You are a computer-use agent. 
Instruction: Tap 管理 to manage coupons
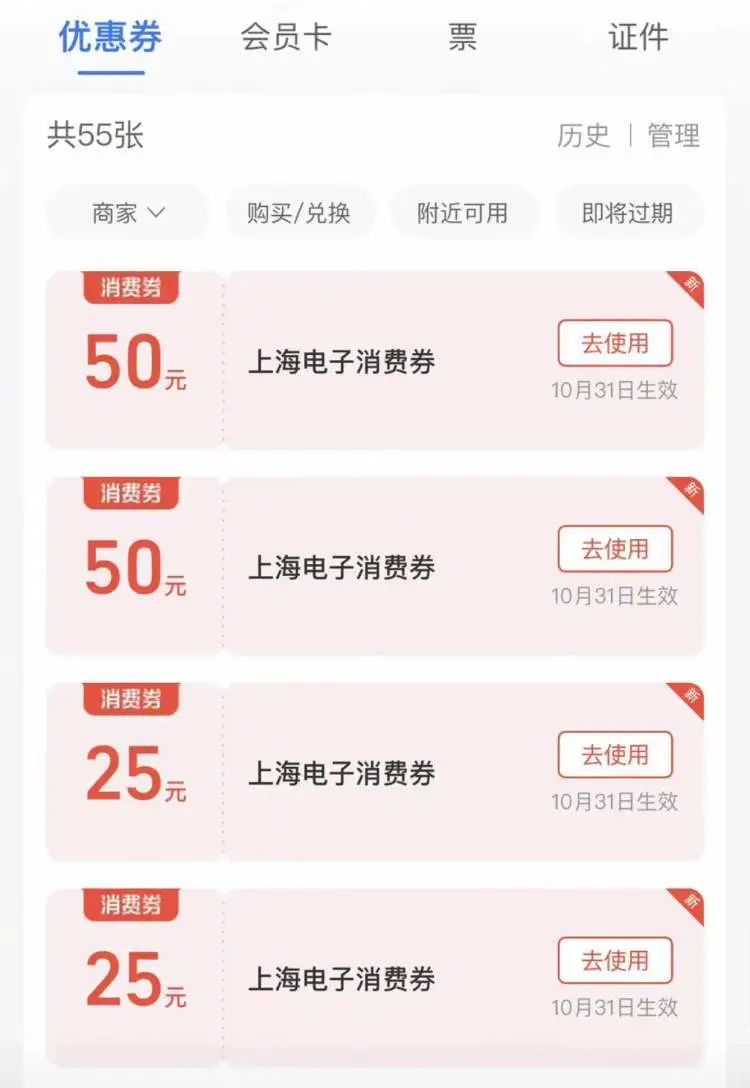pyautogui.click(x=674, y=136)
